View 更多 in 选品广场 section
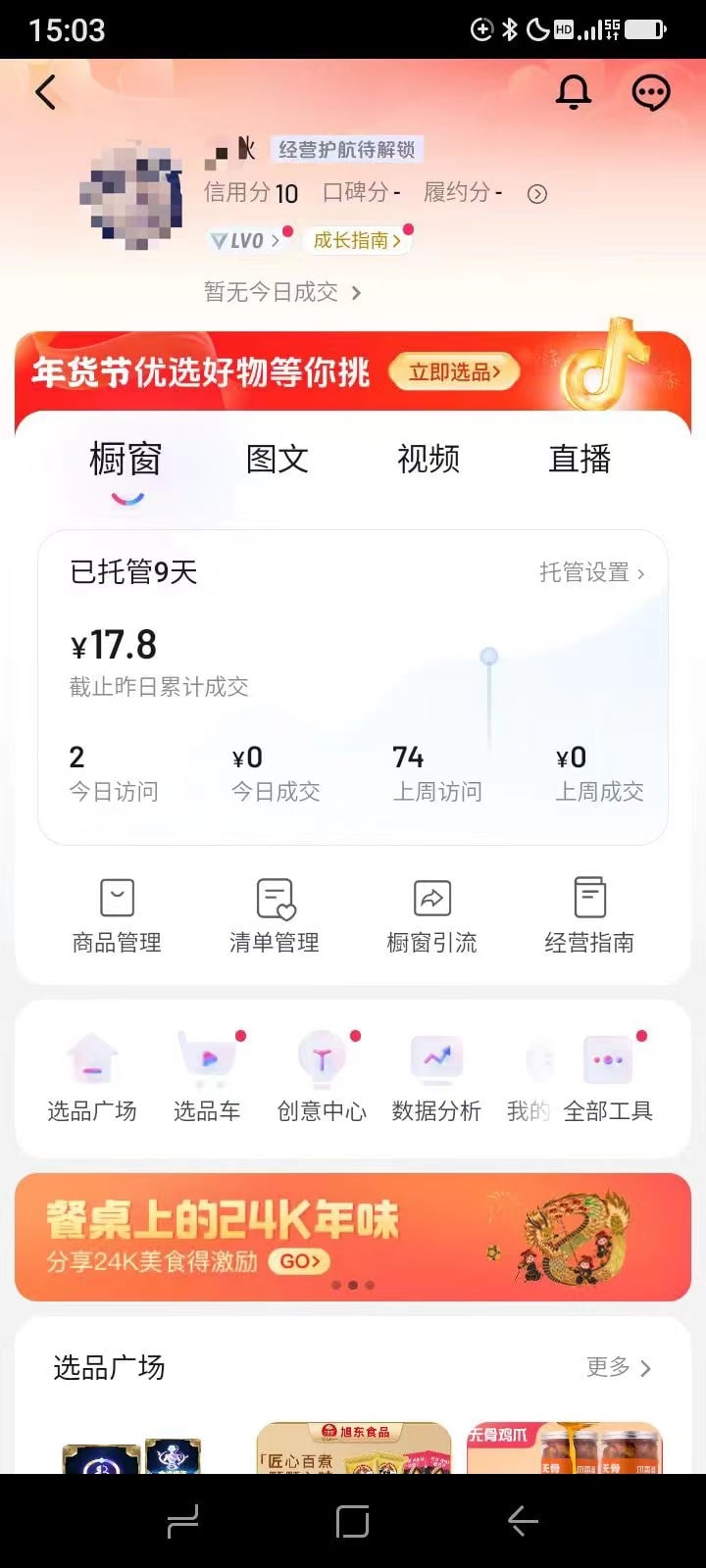706x1568 pixels. (618, 1367)
